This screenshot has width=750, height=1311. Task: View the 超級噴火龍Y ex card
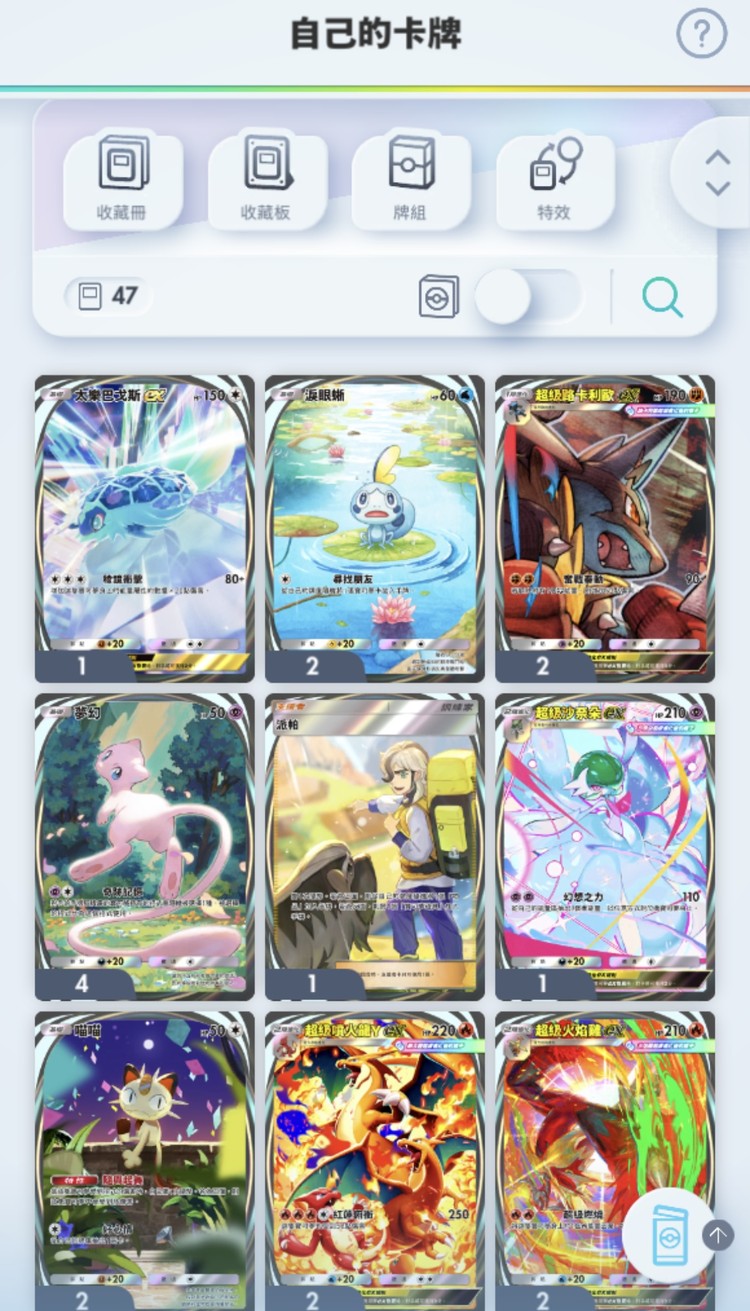click(375, 1161)
